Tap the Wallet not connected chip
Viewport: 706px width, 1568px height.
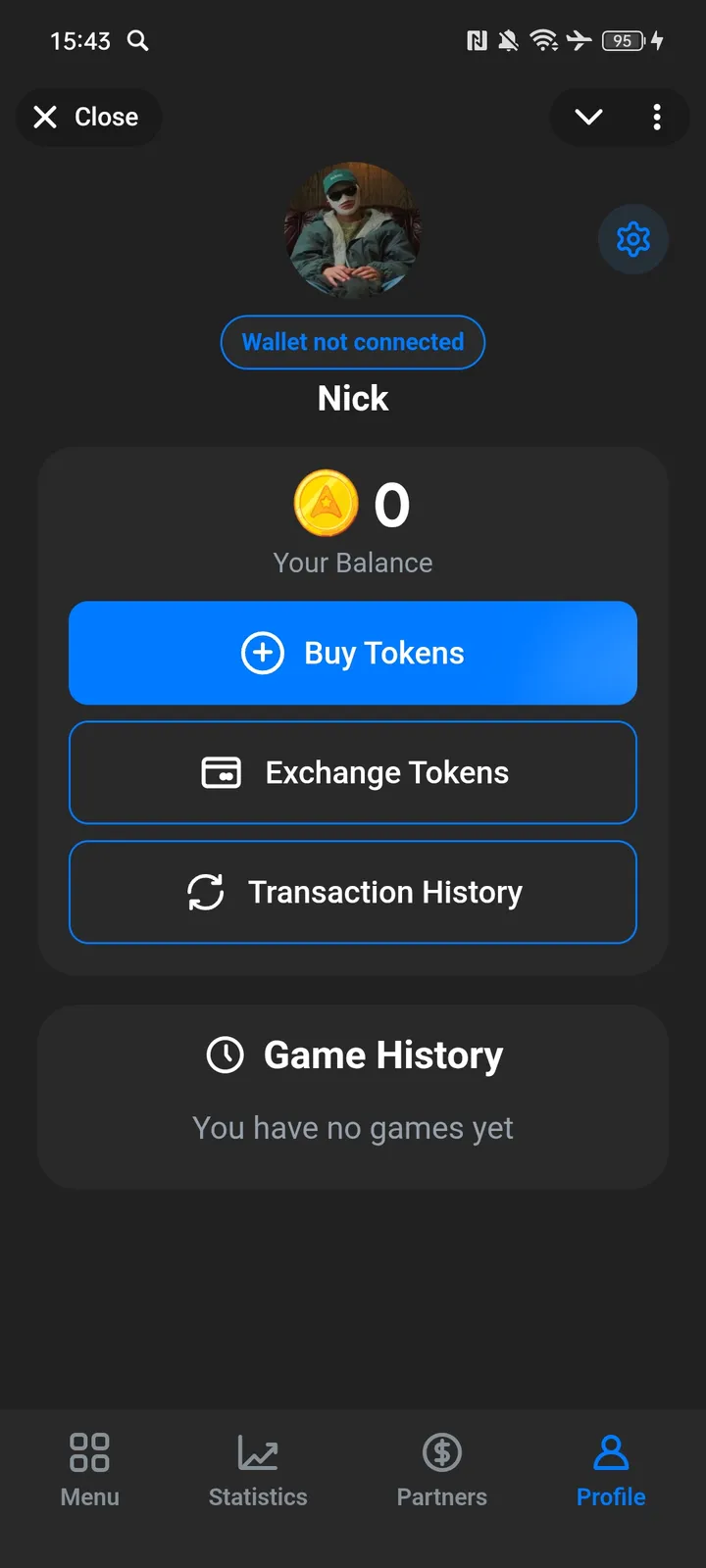pos(353,342)
